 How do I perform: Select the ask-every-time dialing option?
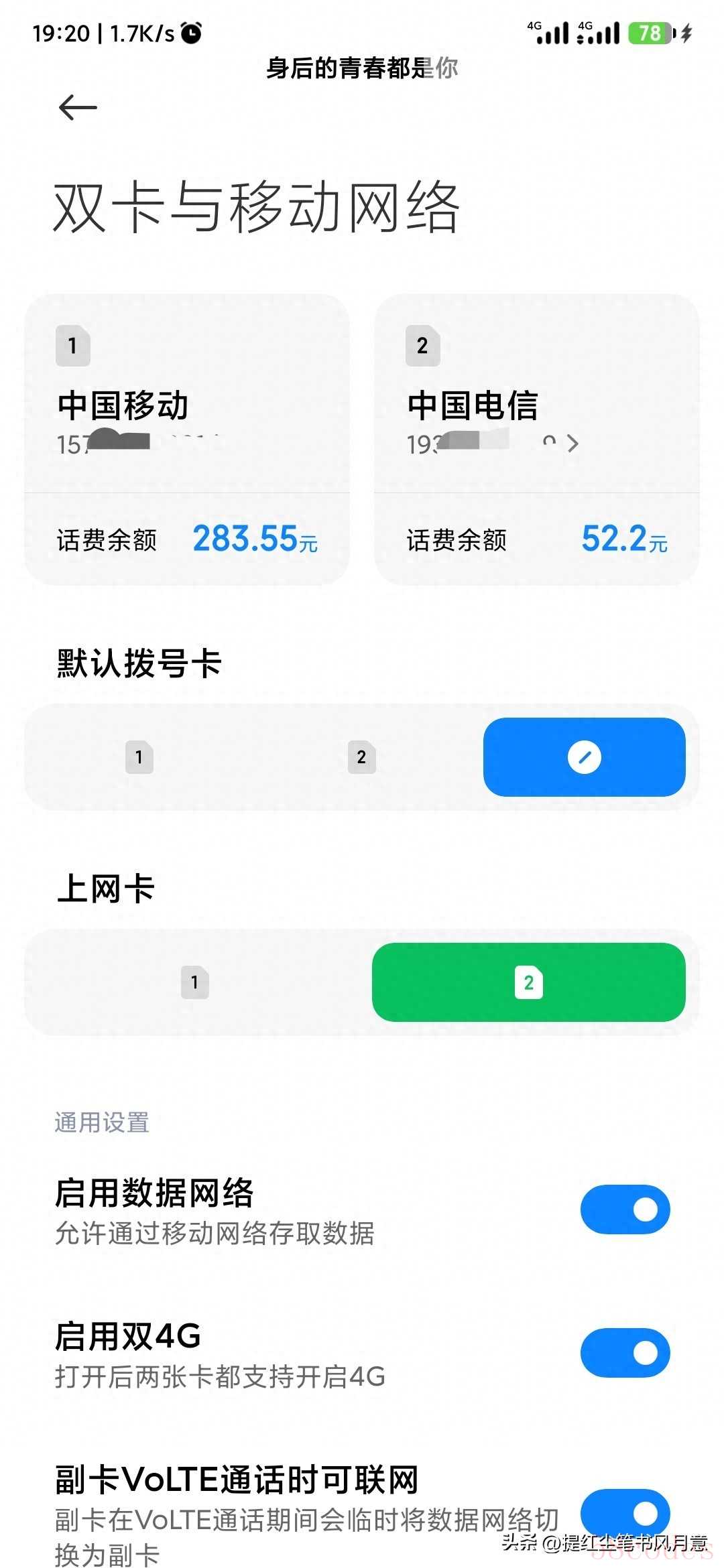pos(584,757)
